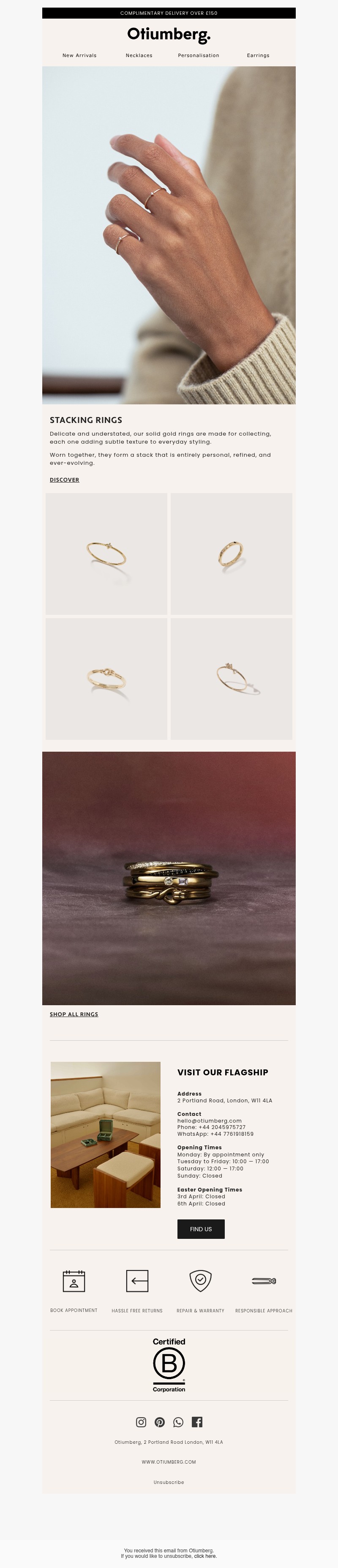The image size is (338, 1568).
Task: Open the hand wearing rings hero image
Action: 169,235
